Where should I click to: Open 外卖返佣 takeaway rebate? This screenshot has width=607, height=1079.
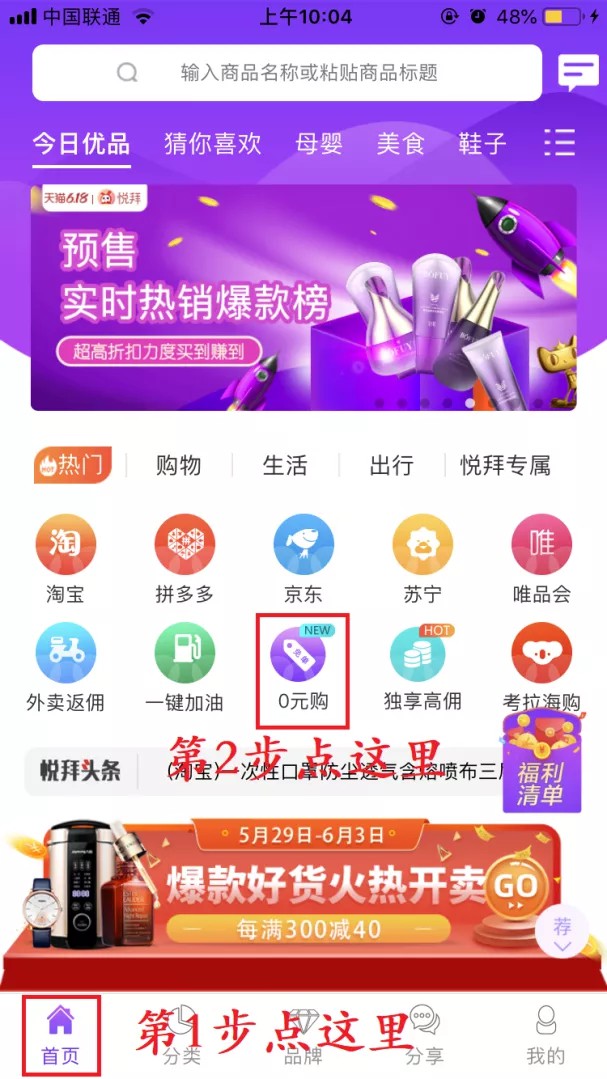pyautogui.click(x=65, y=667)
